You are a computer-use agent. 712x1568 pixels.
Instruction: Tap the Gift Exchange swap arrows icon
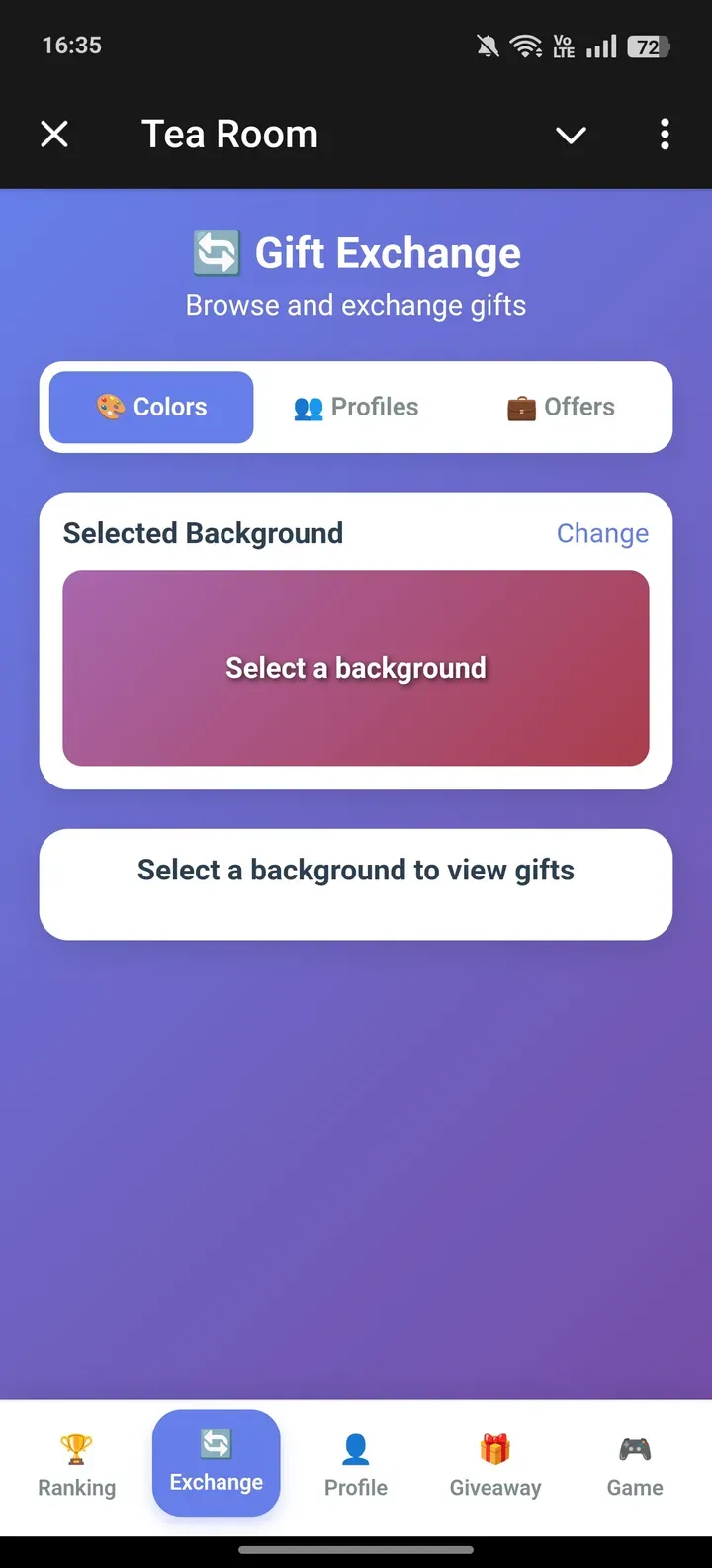[216, 252]
